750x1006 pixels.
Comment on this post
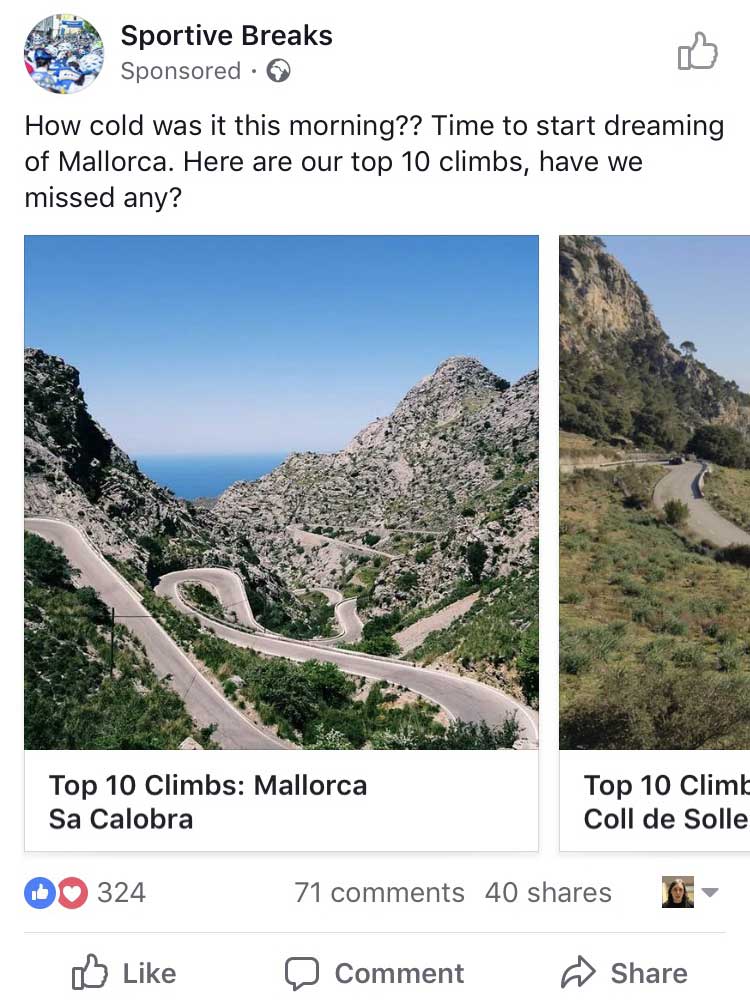374,973
